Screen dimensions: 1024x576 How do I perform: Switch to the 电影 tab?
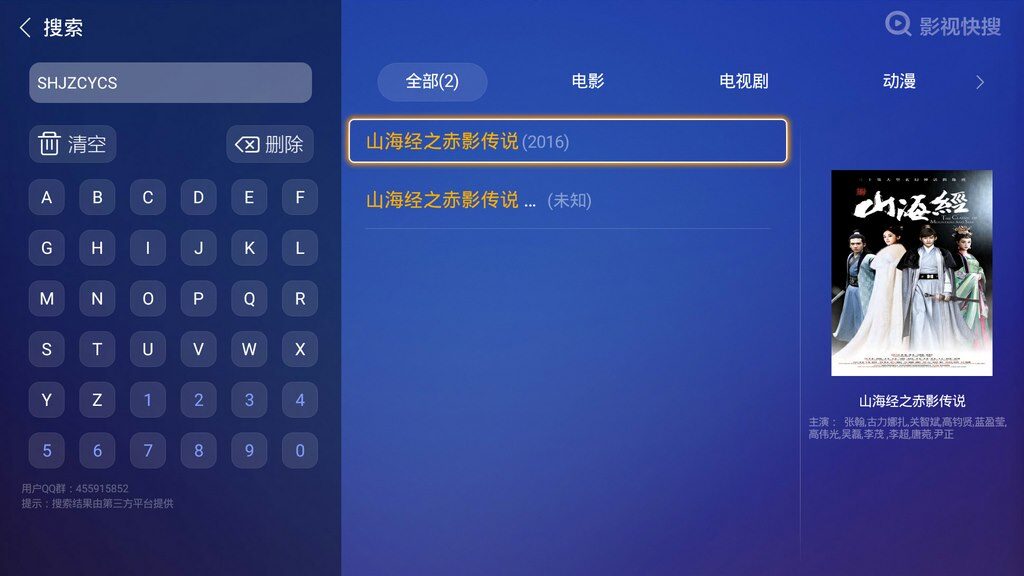click(x=588, y=82)
